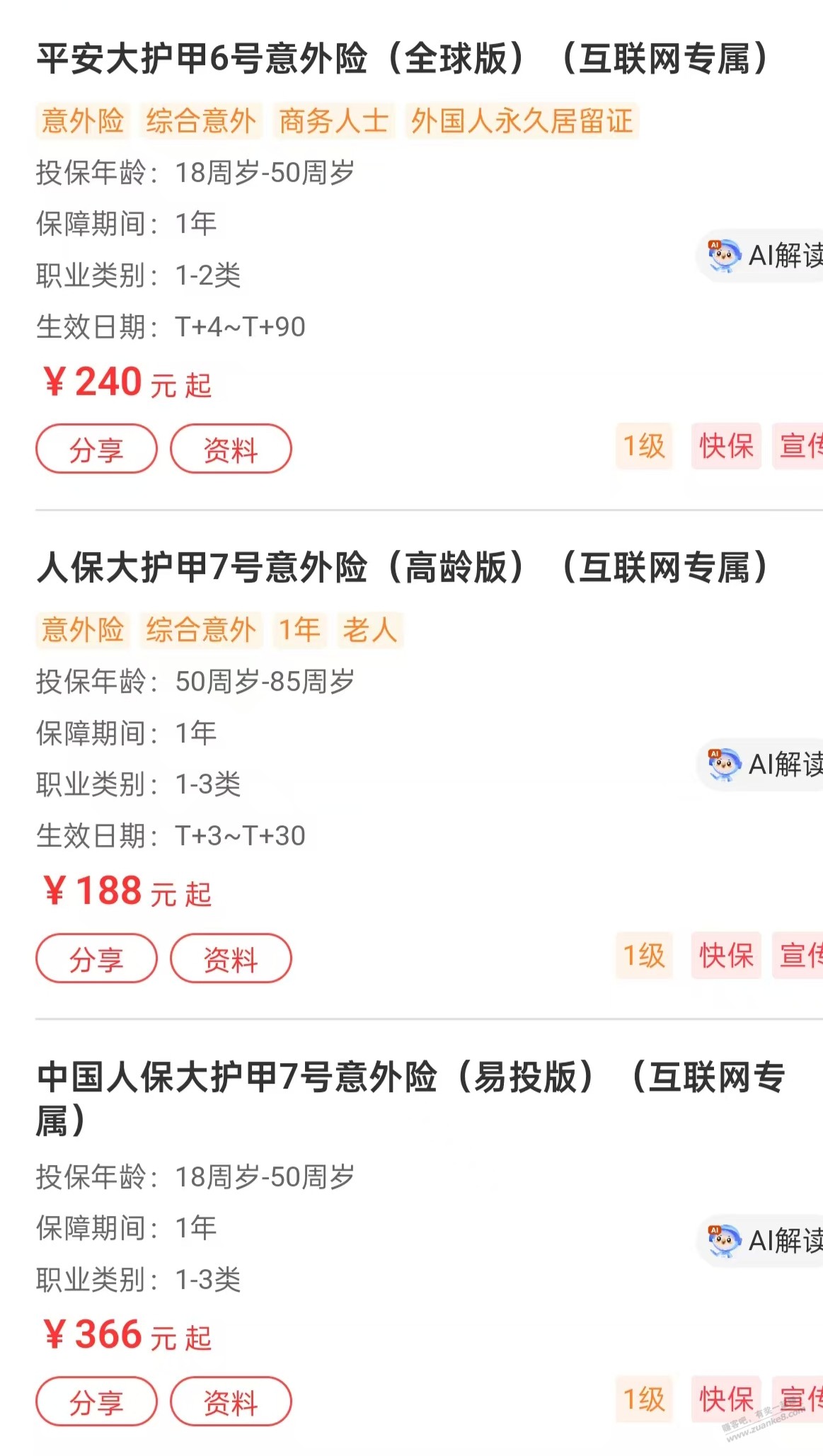Share 中国人保大护甲7号意外险（易投版）
The image size is (823, 1456).
tap(96, 1401)
